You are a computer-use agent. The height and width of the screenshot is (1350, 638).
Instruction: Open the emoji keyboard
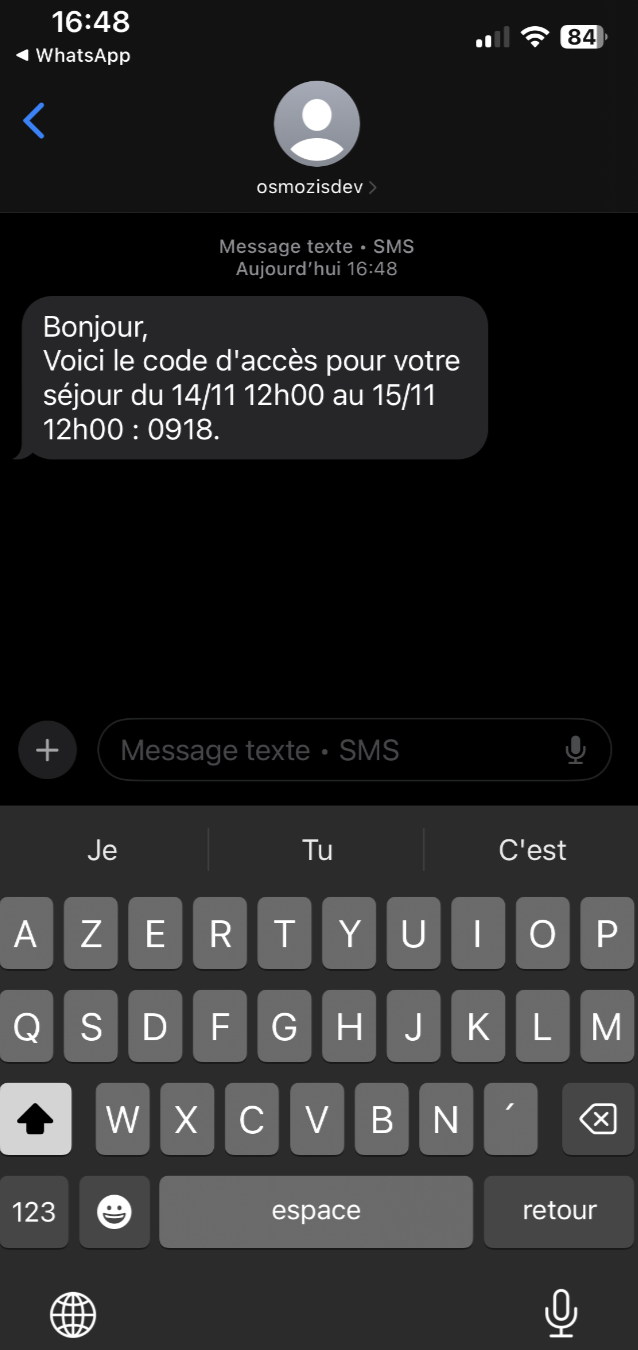coord(114,1211)
